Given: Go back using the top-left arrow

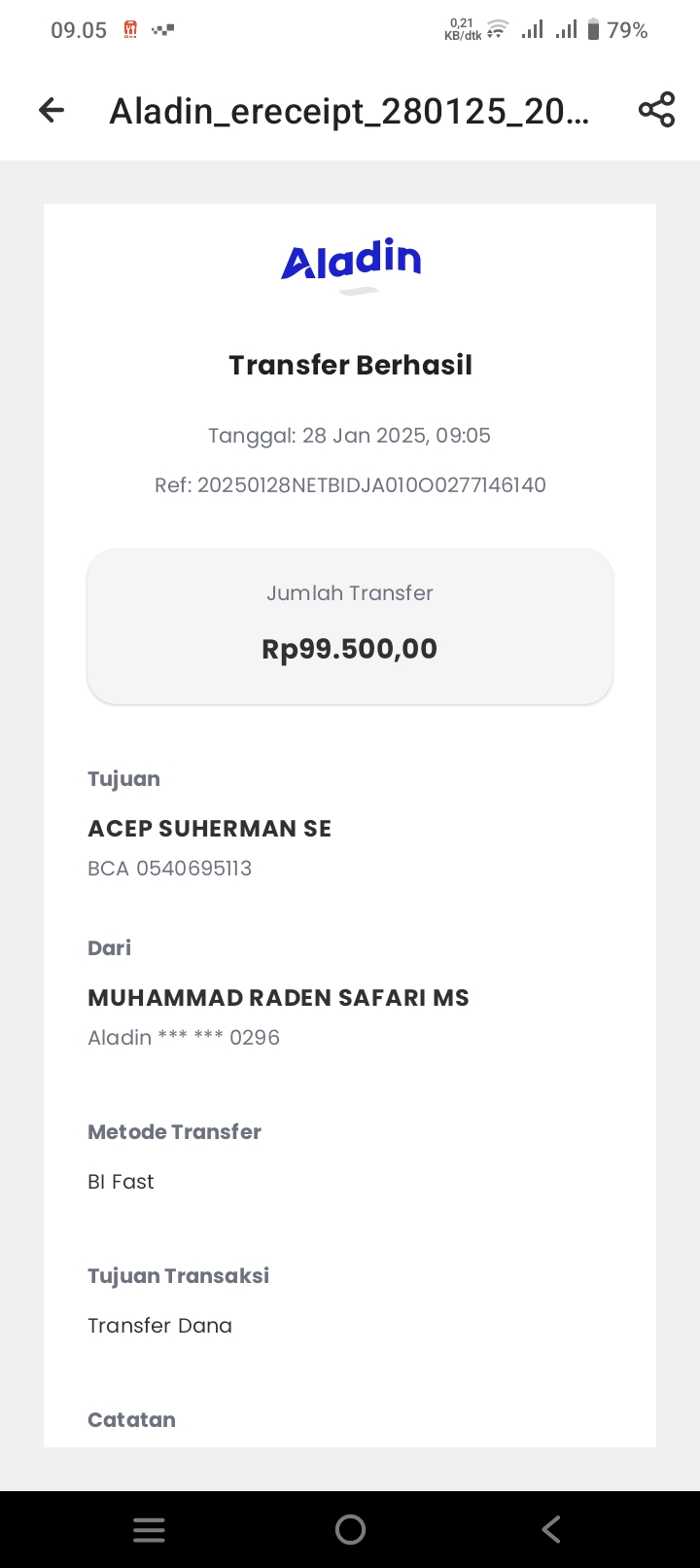Looking at the screenshot, I should tap(52, 111).
